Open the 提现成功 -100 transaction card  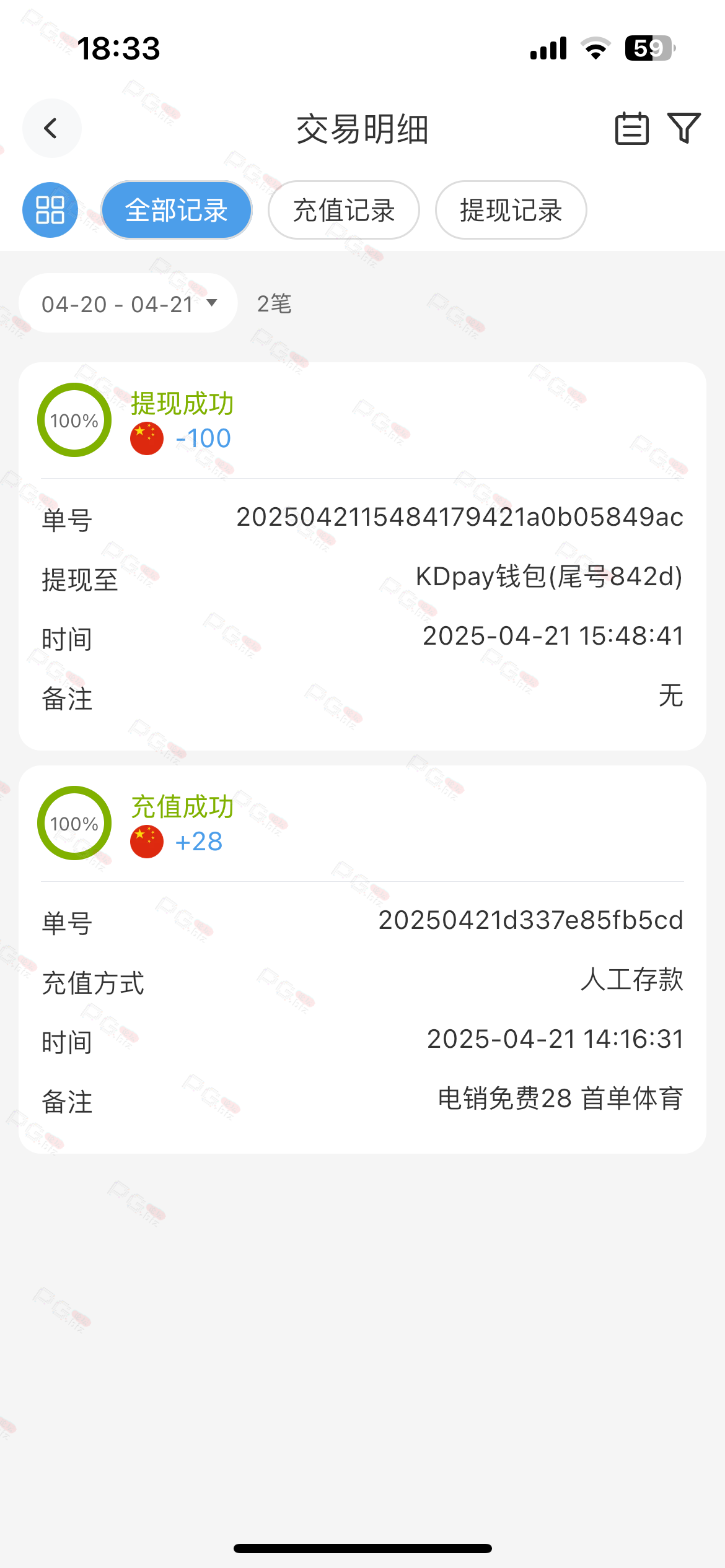coord(362,556)
